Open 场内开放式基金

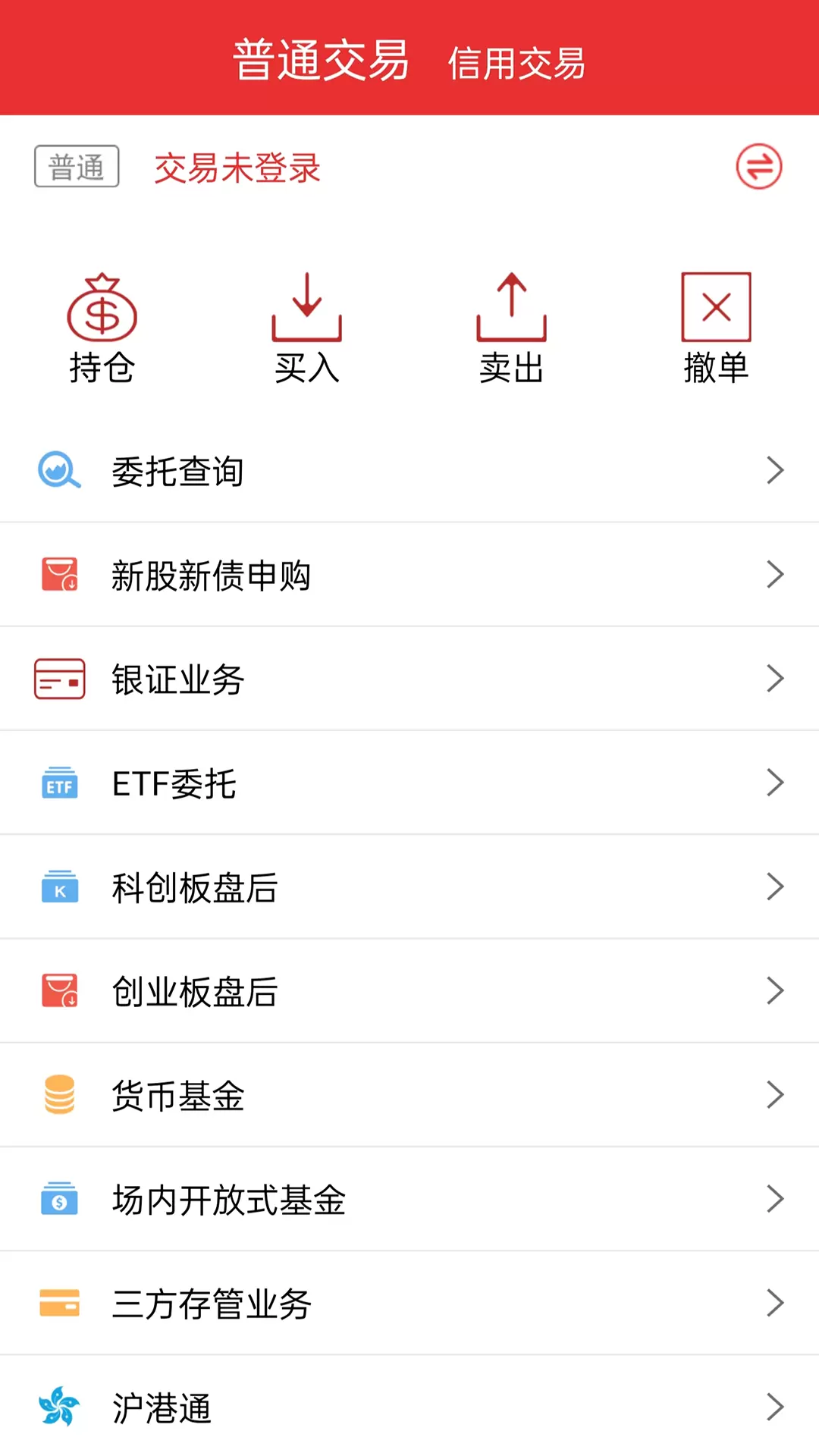click(409, 1199)
